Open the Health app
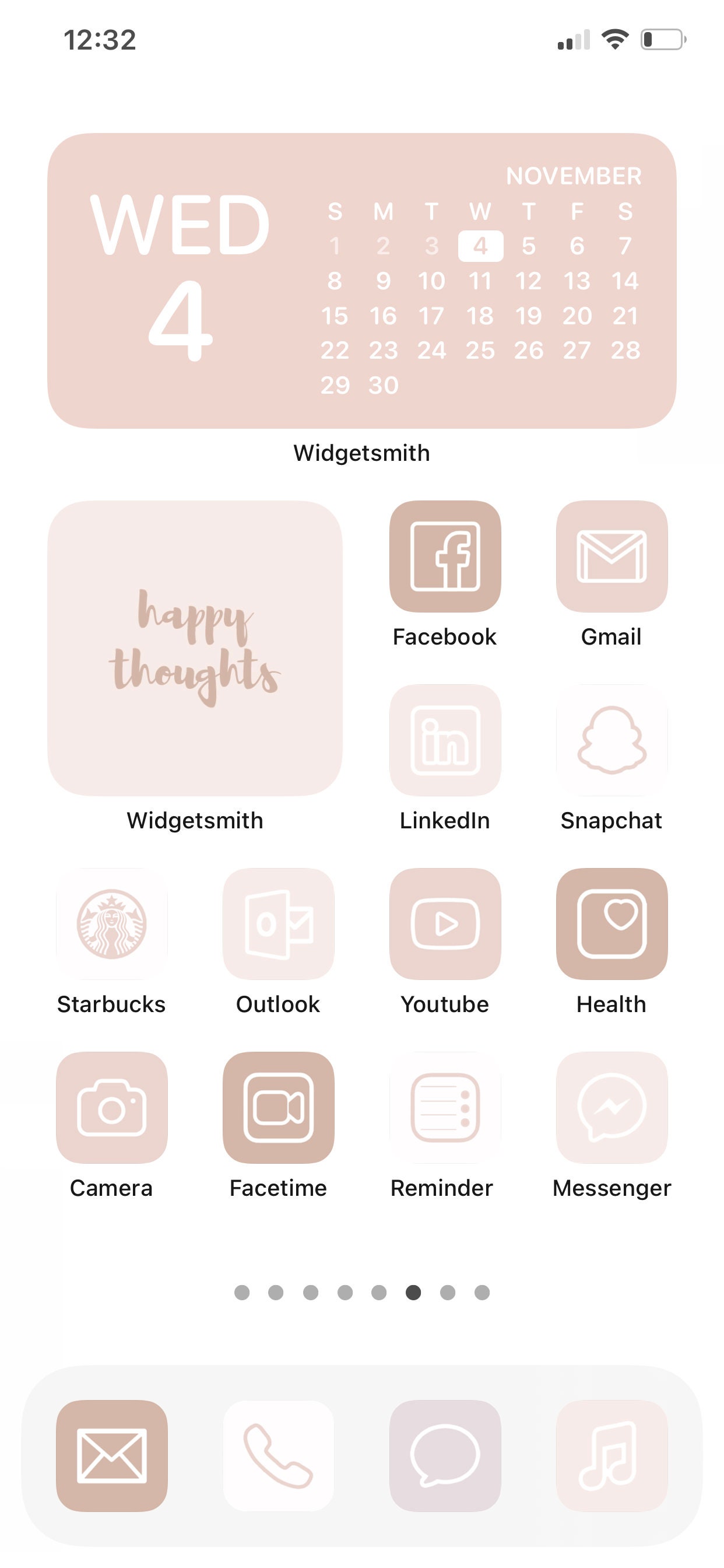 click(x=612, y=924)
